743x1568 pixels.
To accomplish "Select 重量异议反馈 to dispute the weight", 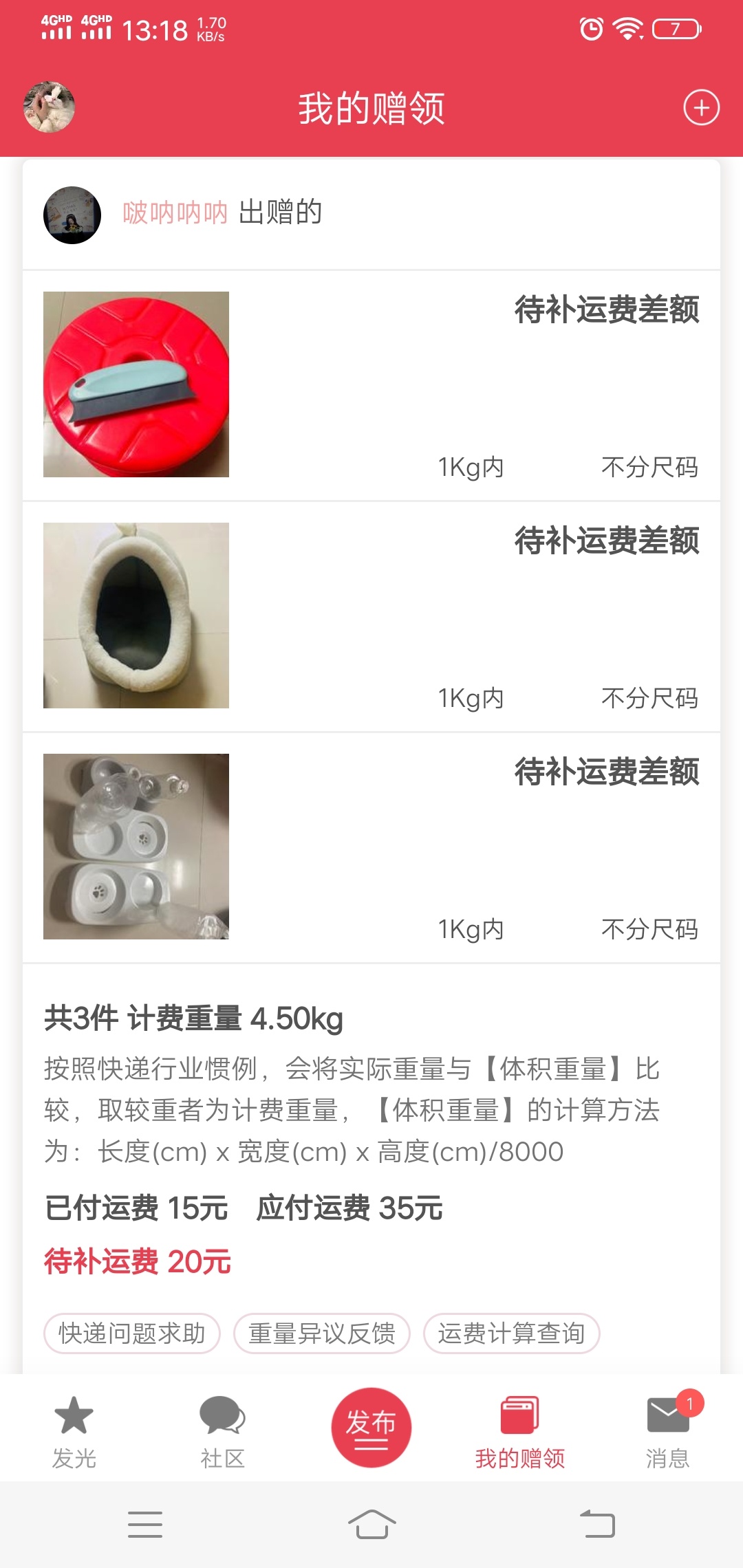I will [x=322, y=1333].
